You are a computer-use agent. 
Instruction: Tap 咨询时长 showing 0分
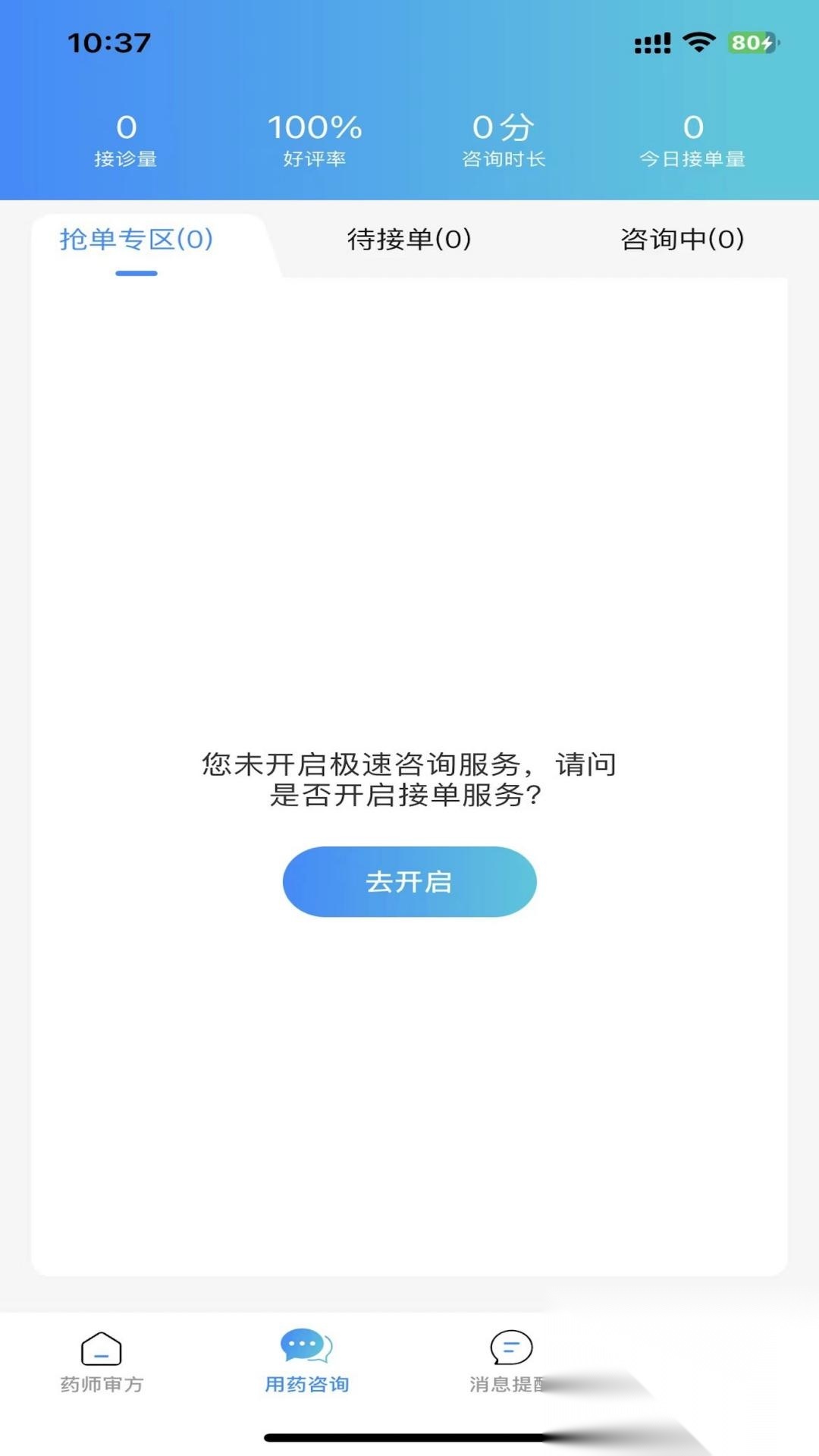[x=504, y=139]
